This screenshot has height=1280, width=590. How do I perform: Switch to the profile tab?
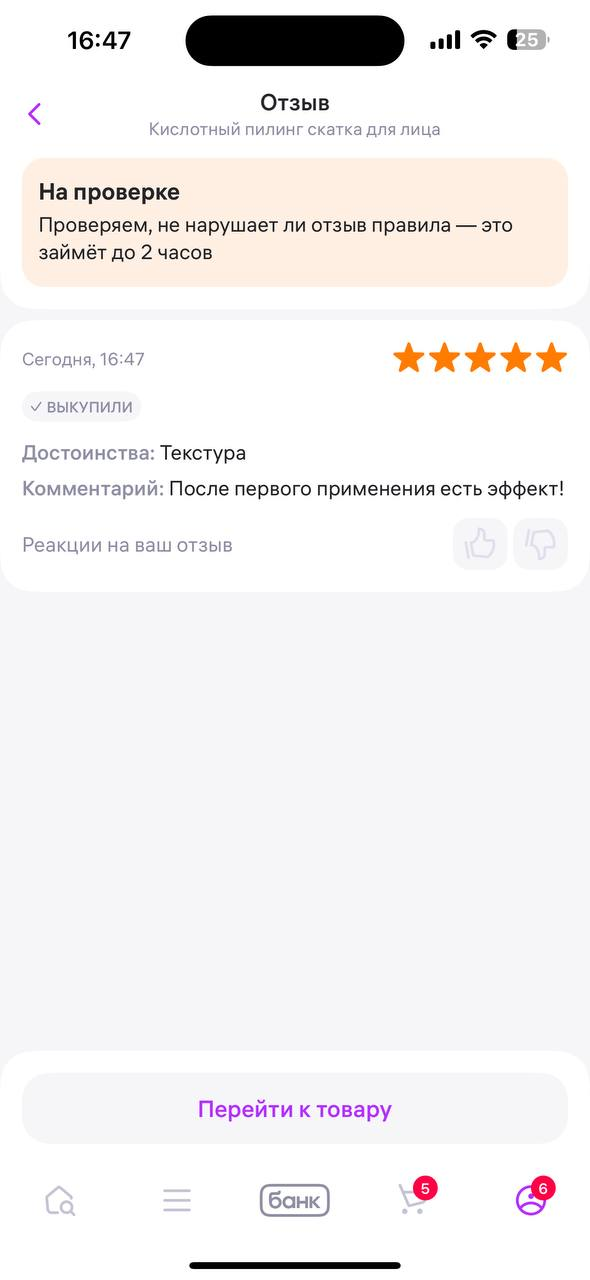pyautogui.click(x=531, y=1198)
